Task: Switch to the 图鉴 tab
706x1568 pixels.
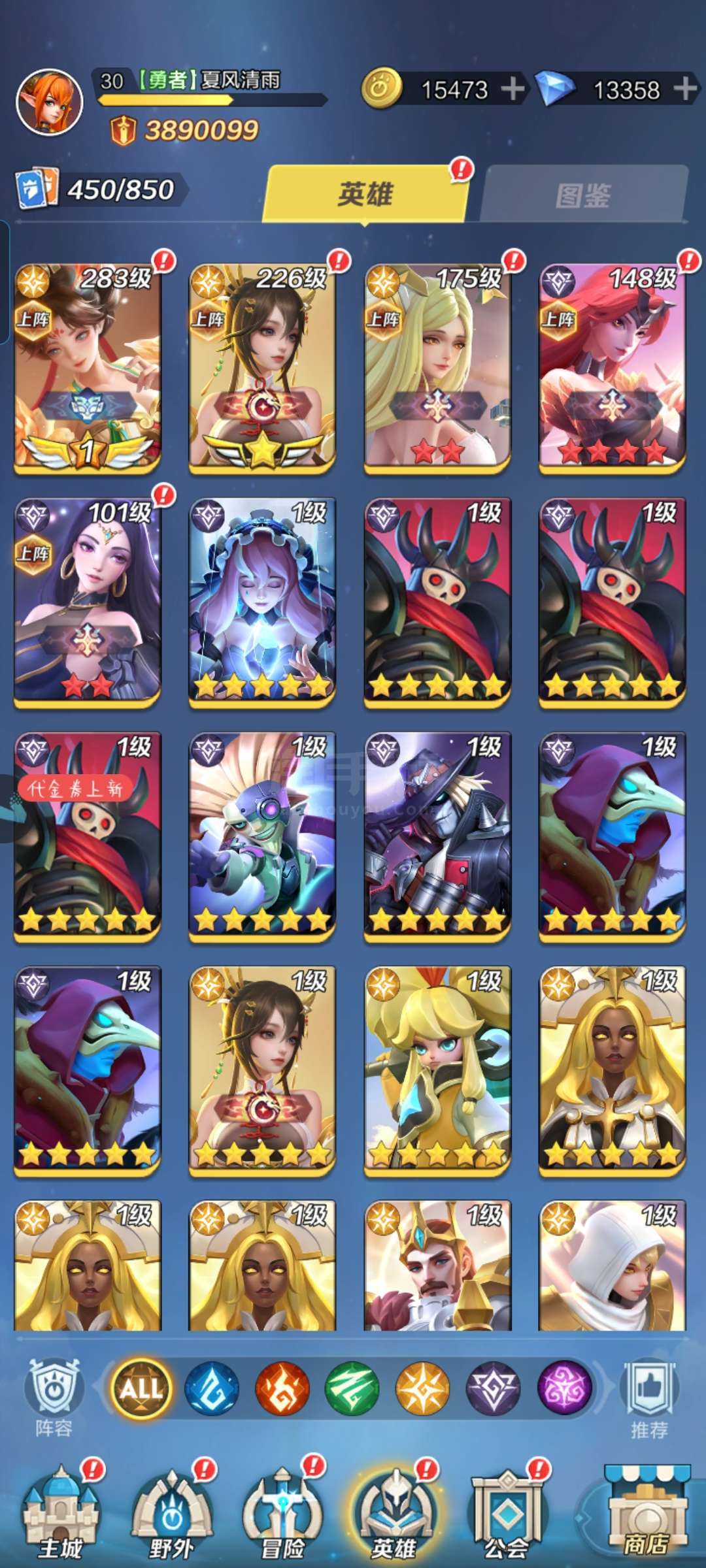Action: [583, 195]
